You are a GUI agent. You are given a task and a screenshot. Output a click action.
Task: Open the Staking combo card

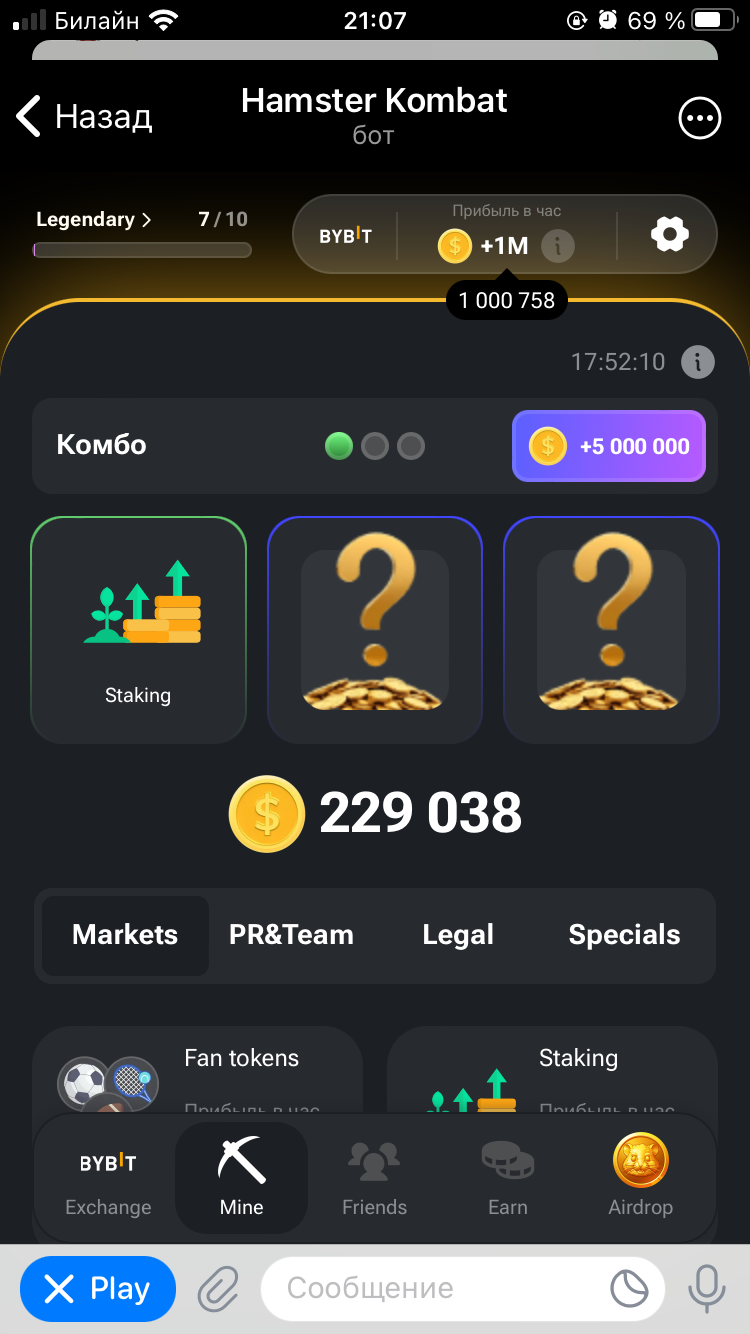coord(138,630)
